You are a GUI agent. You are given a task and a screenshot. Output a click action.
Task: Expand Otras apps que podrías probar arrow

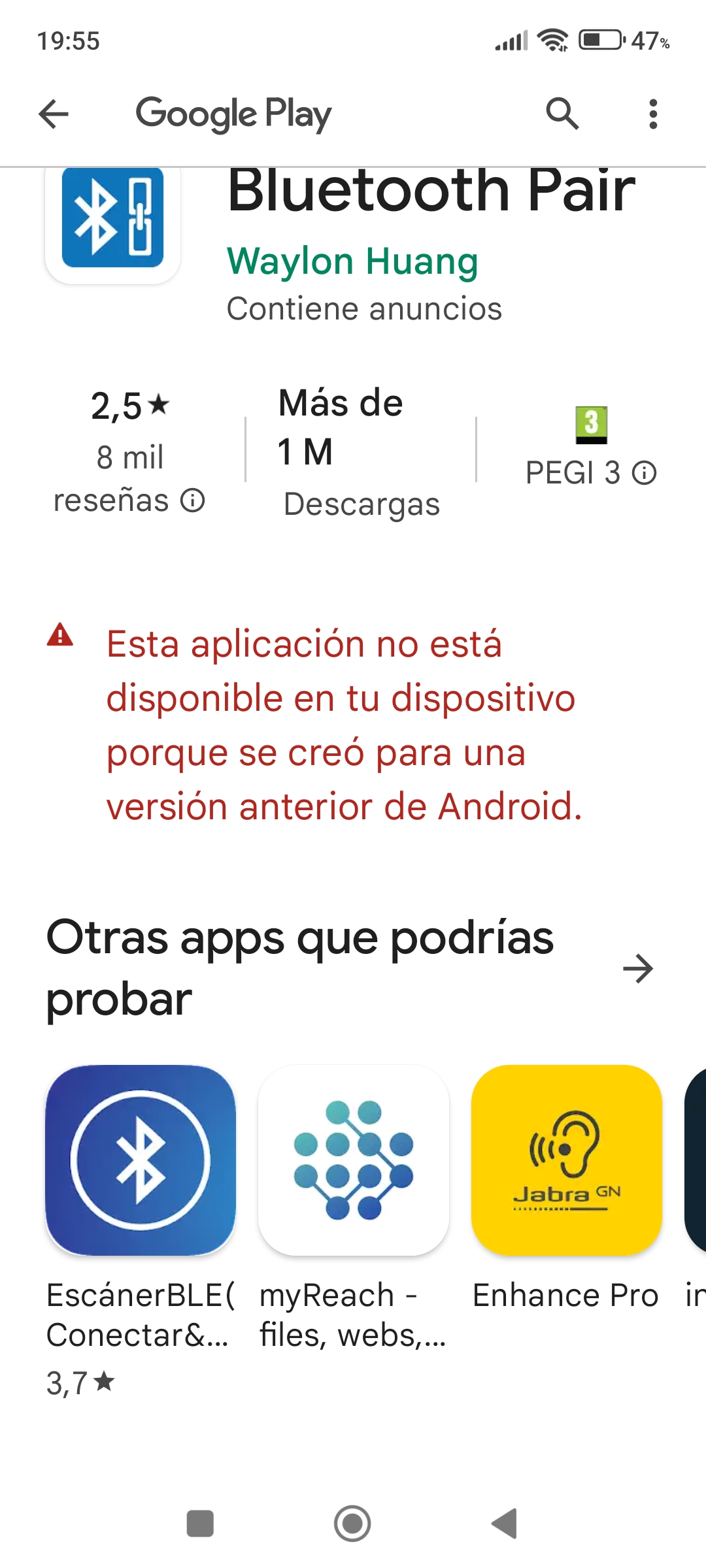coord(638,968)
